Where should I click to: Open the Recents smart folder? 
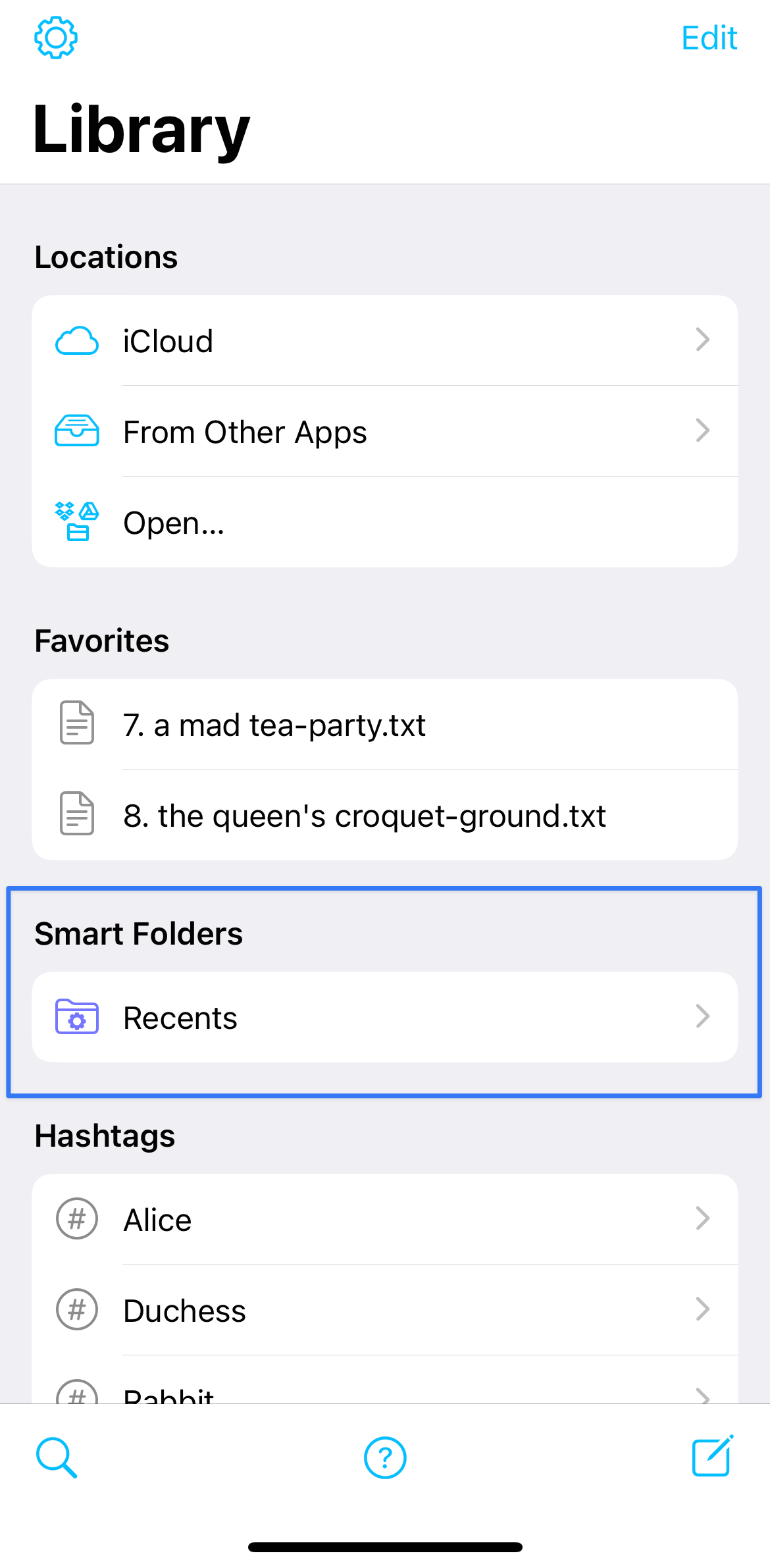384,1018
